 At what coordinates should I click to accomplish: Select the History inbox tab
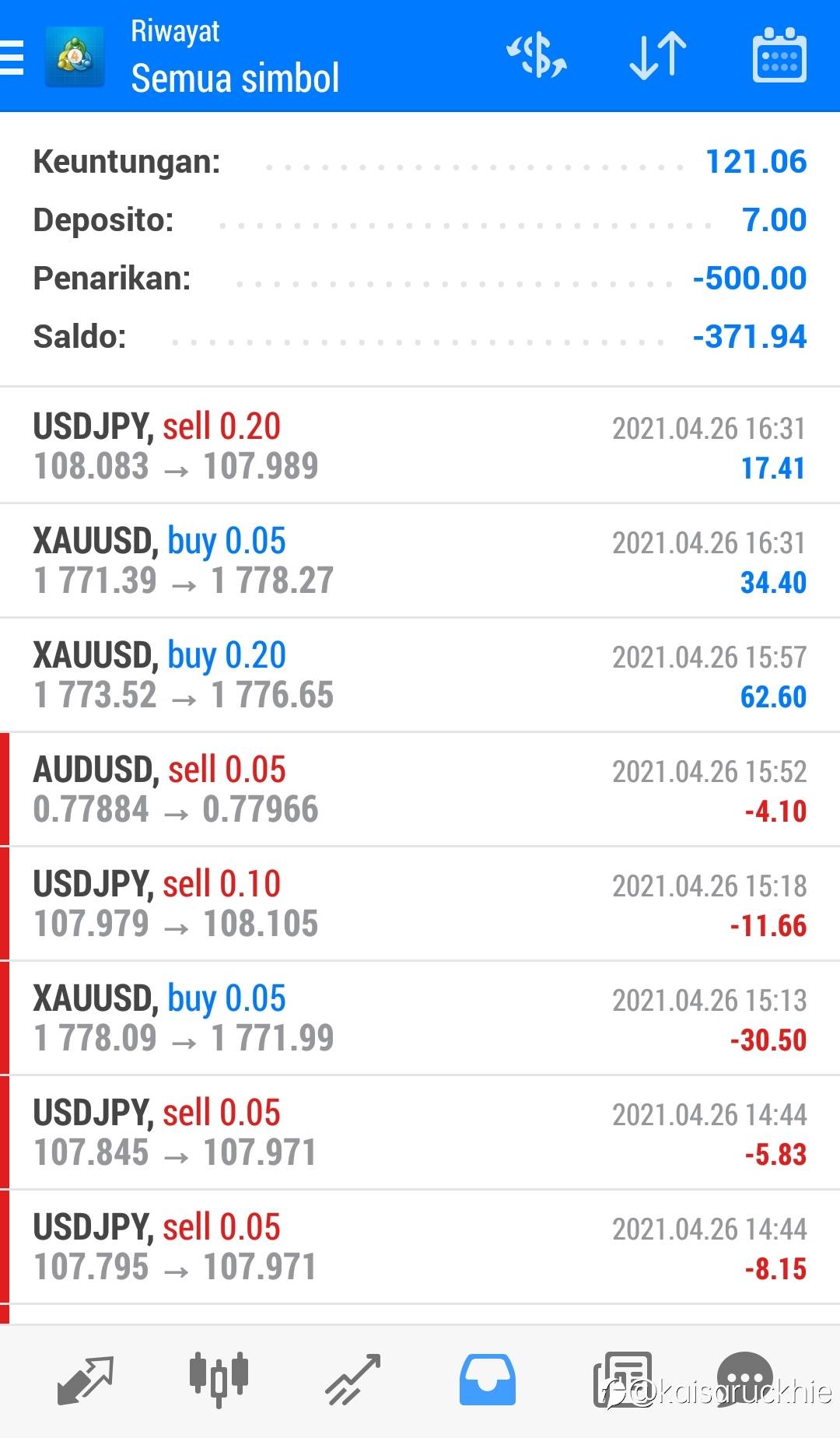pos(488,1380)
